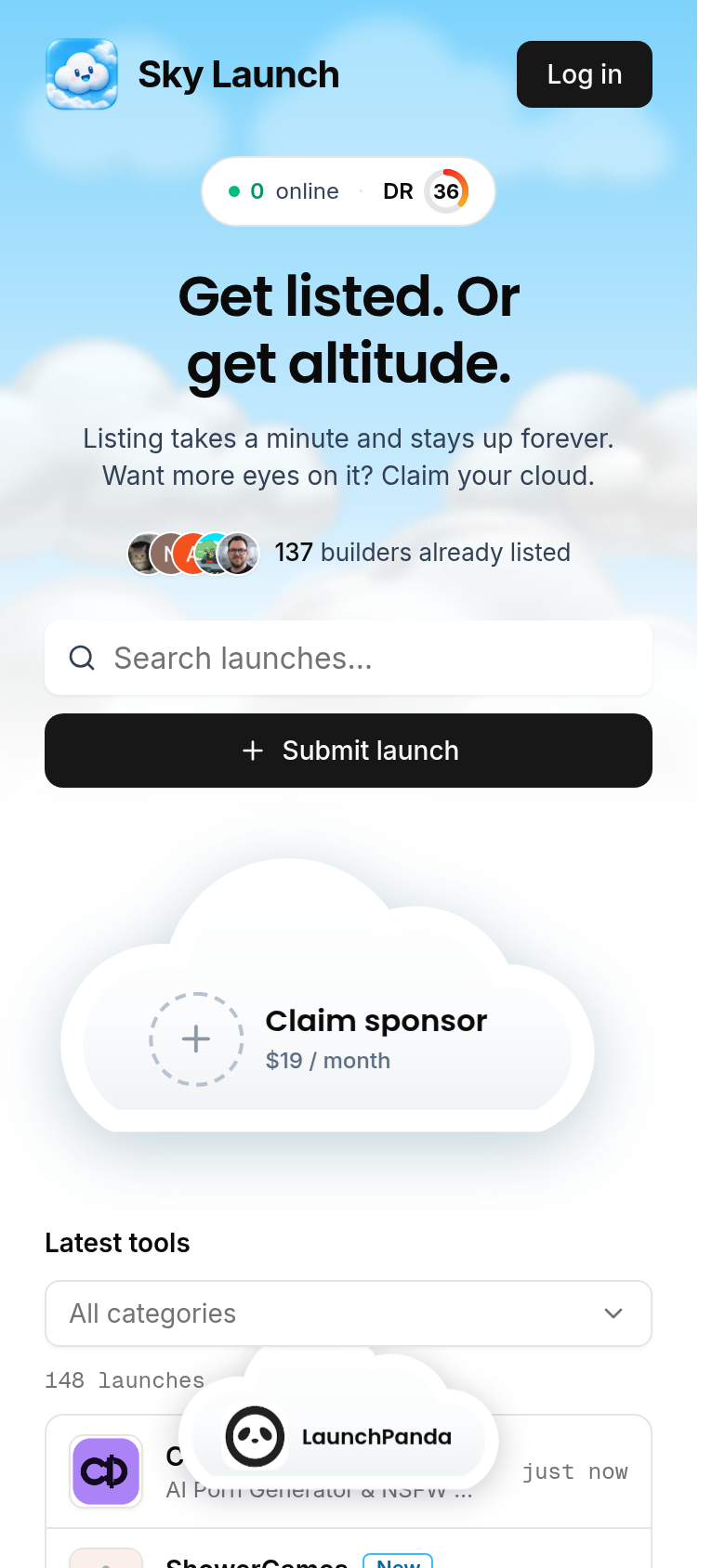Image resolution: width=725 pixels, height=1568 pixels.
Task: Expand the All categories dropdown
Action: click(349, 1313)
